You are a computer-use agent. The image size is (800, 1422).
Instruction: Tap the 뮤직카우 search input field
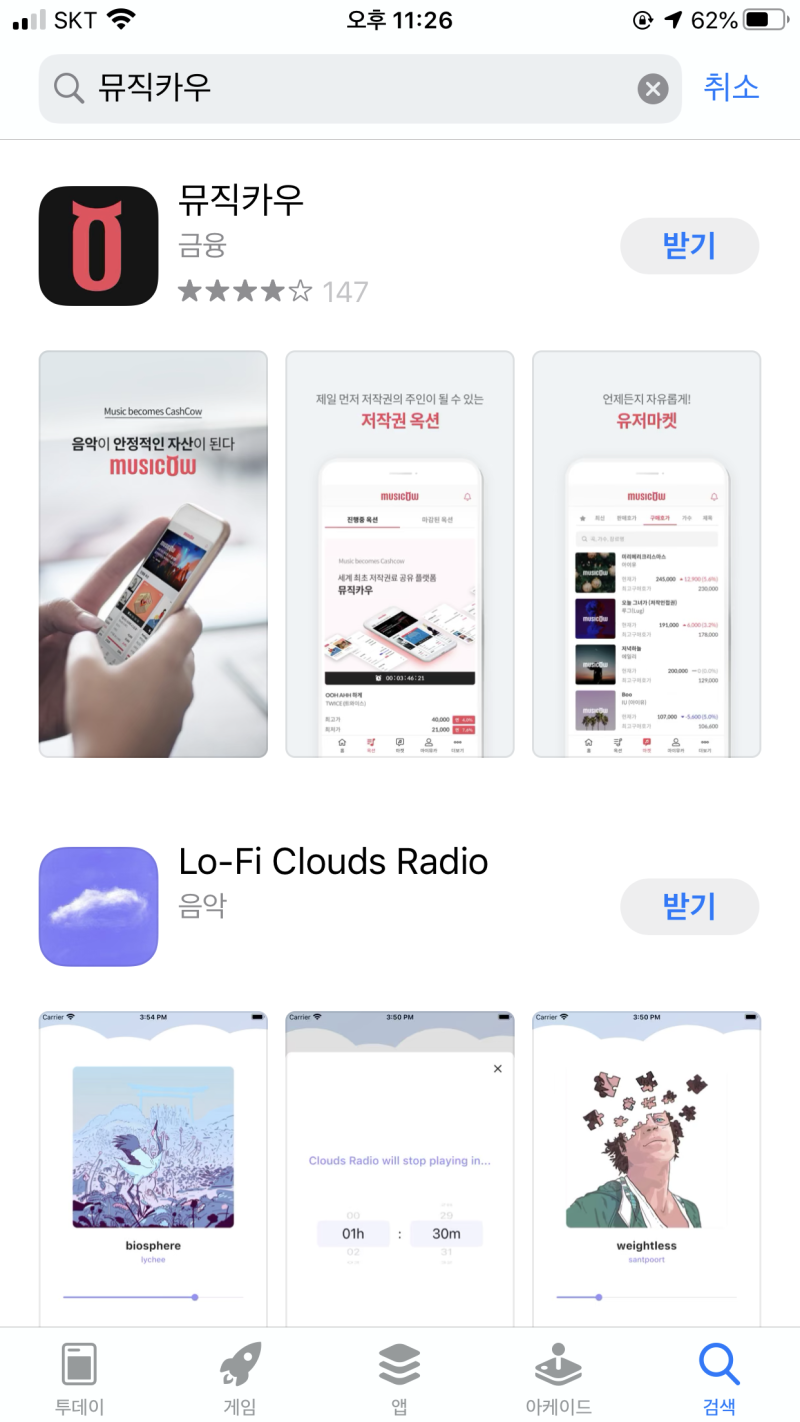(300, 88)
